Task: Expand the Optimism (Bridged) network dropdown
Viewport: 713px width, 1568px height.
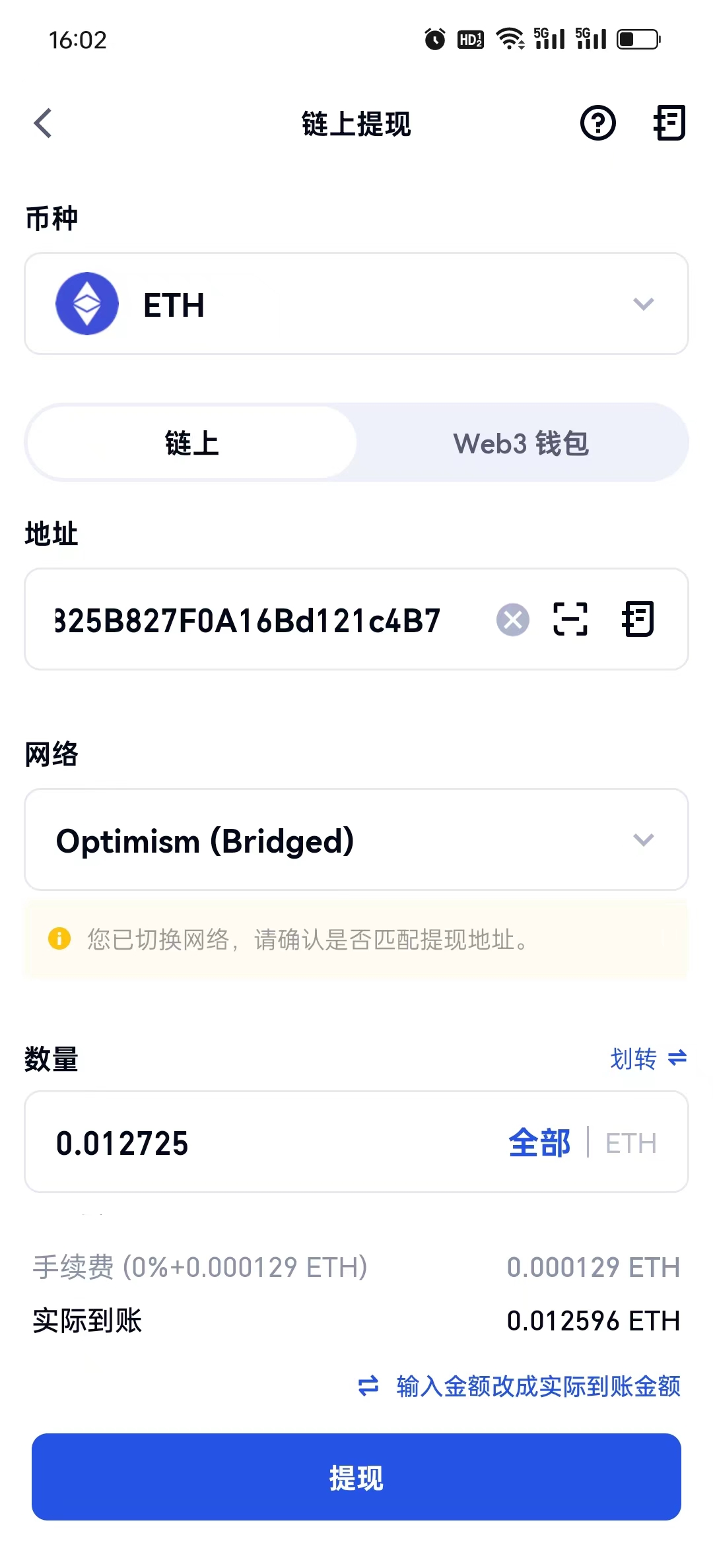Action: pyautogui.click(x=356, y=840)
